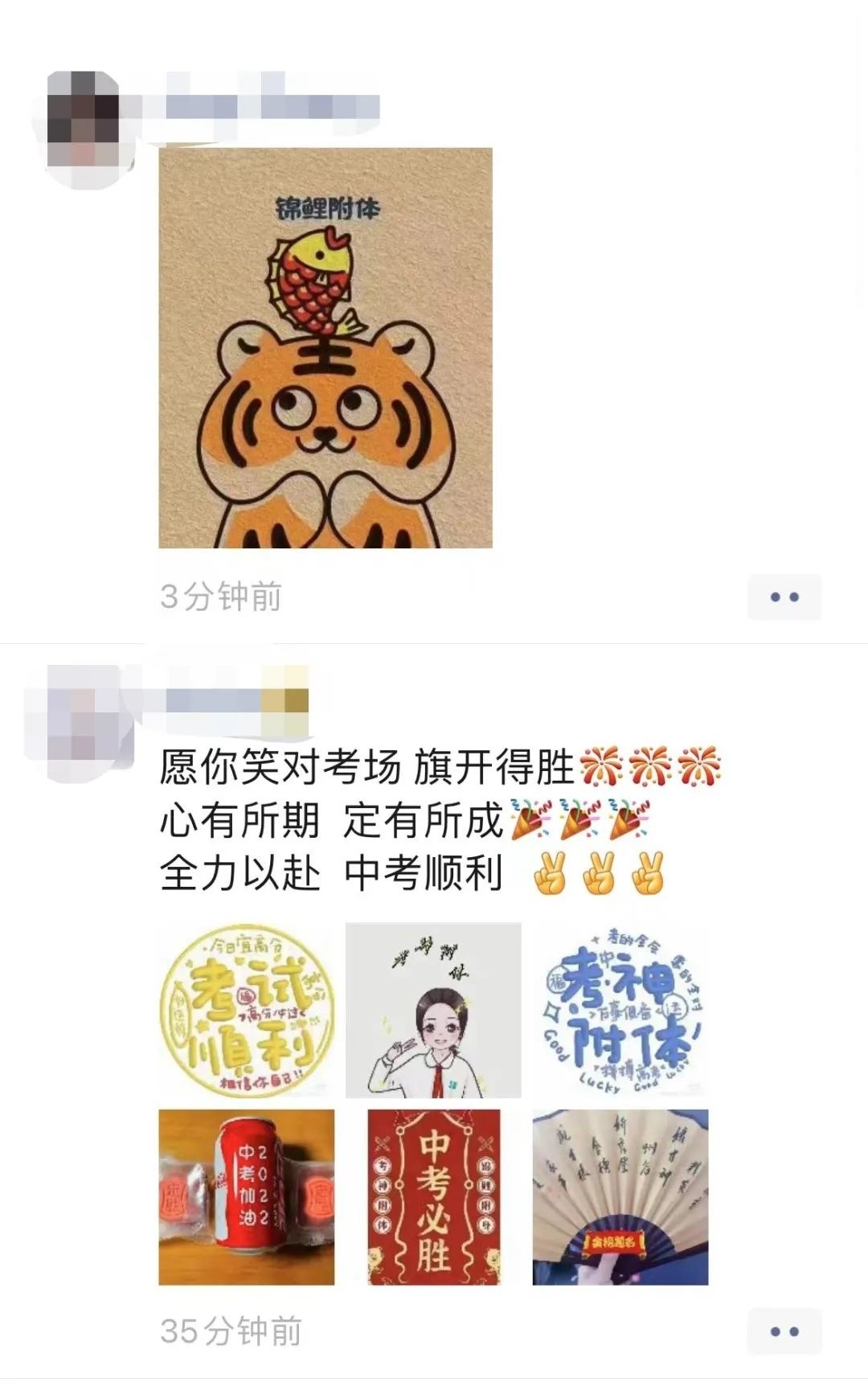This screenshot has height=1387, width=868.
Task: Open the avatar of the 中考顺利 post
Action: [84, 712]
